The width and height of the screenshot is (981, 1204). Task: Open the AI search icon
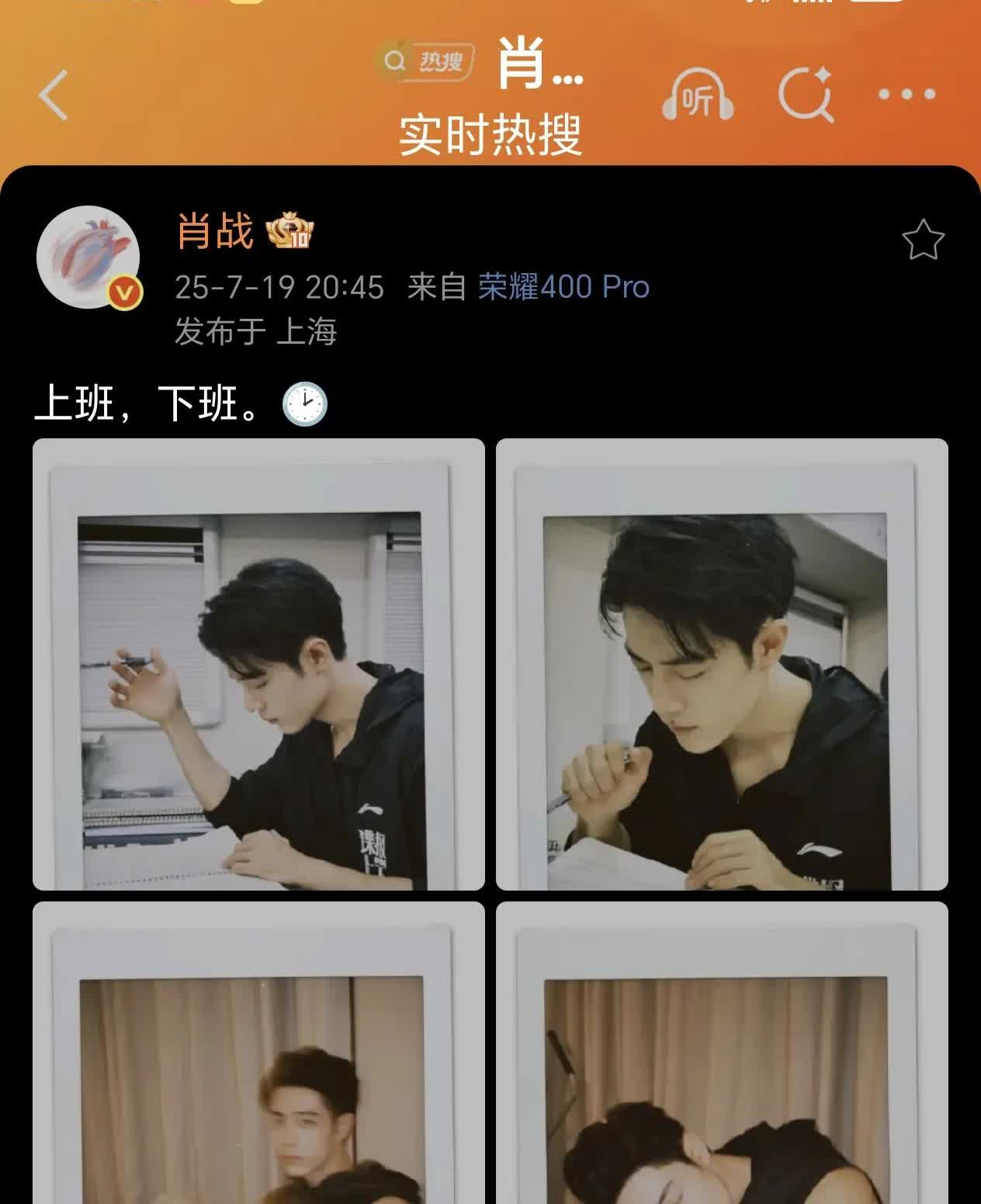[806, 95]
